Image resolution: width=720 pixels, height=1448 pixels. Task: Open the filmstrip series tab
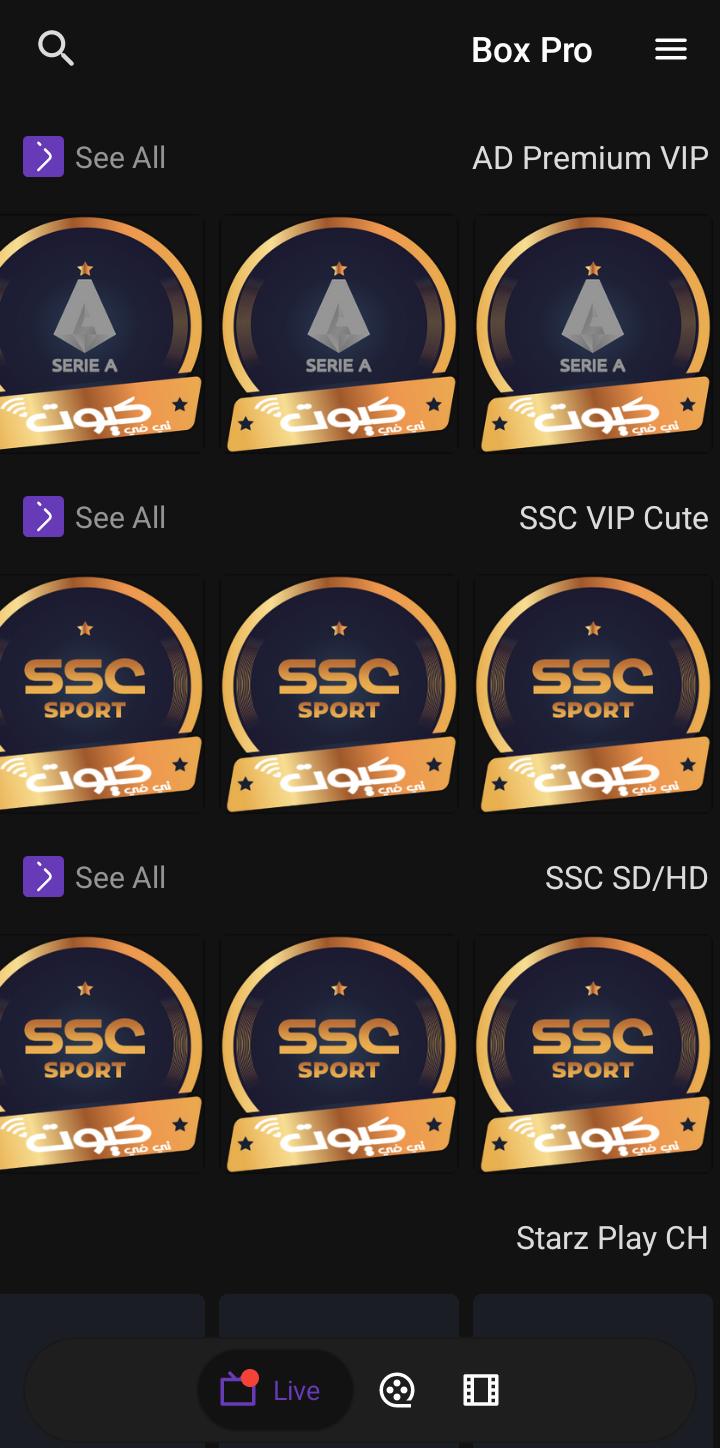481,1390
